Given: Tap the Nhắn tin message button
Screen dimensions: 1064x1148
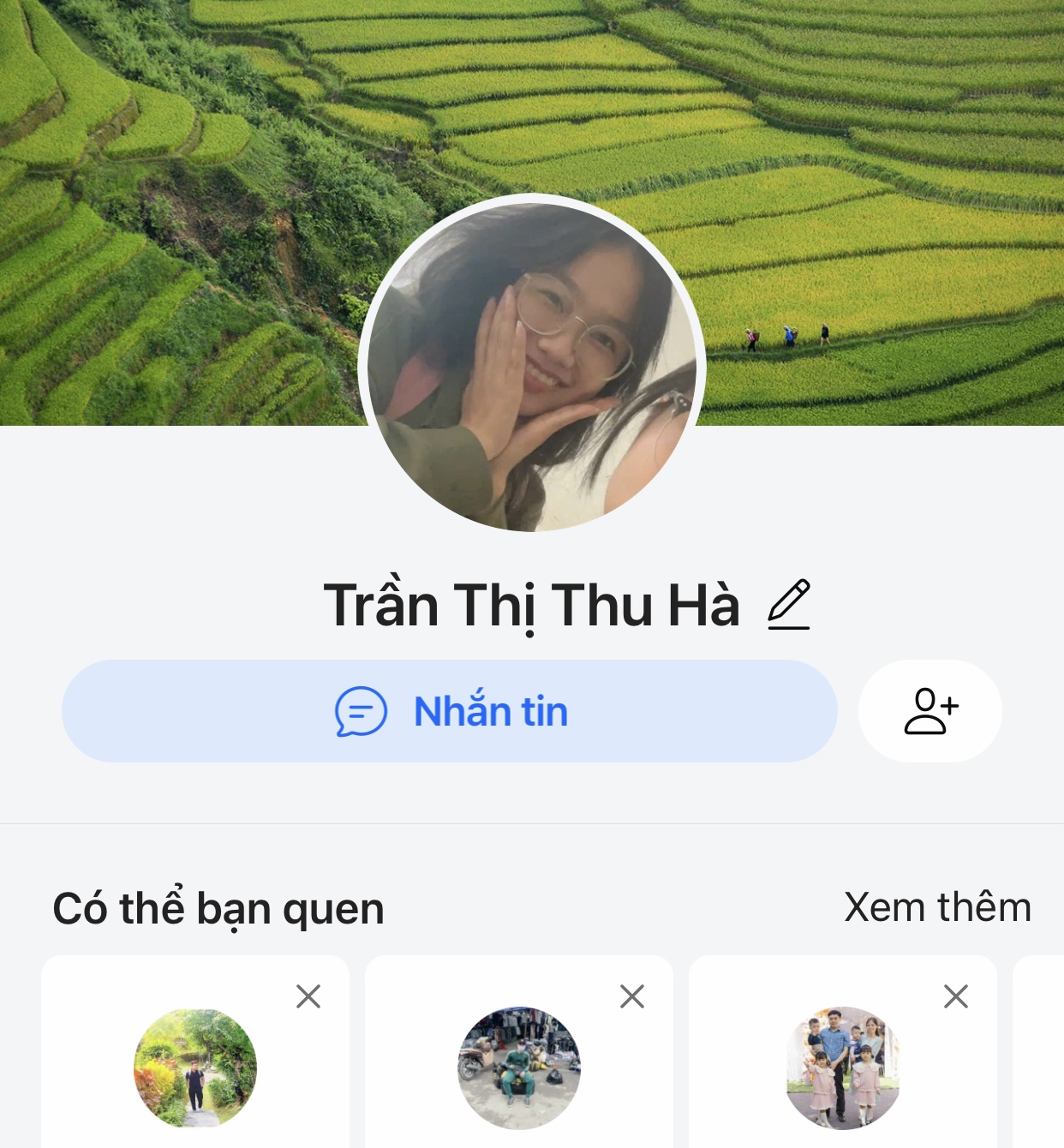Looking at the screenshot, I should pos(449,711).
